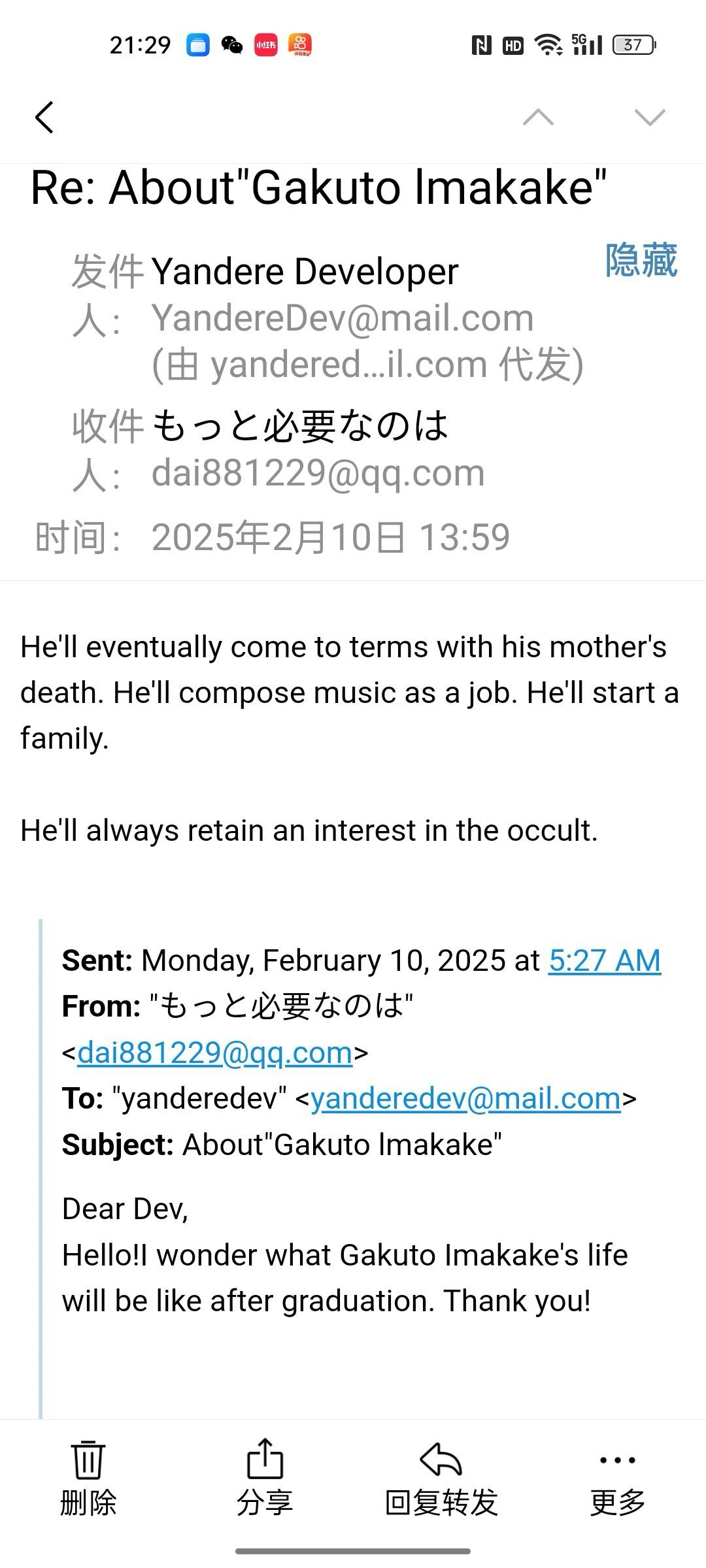Hide the sender details with 隐藏
706x1568 pixels.
[x=641, y=261]
